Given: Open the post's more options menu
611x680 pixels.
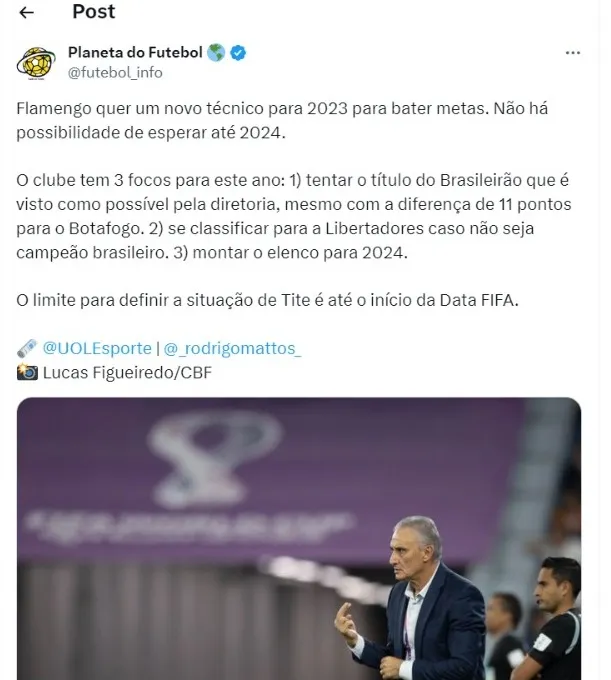Looking at the screenshot, I should coord(572,53).
